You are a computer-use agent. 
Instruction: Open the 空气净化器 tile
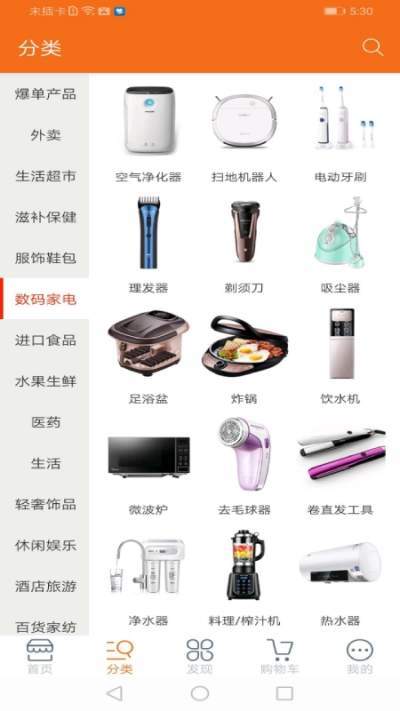(x=148, y=134)
